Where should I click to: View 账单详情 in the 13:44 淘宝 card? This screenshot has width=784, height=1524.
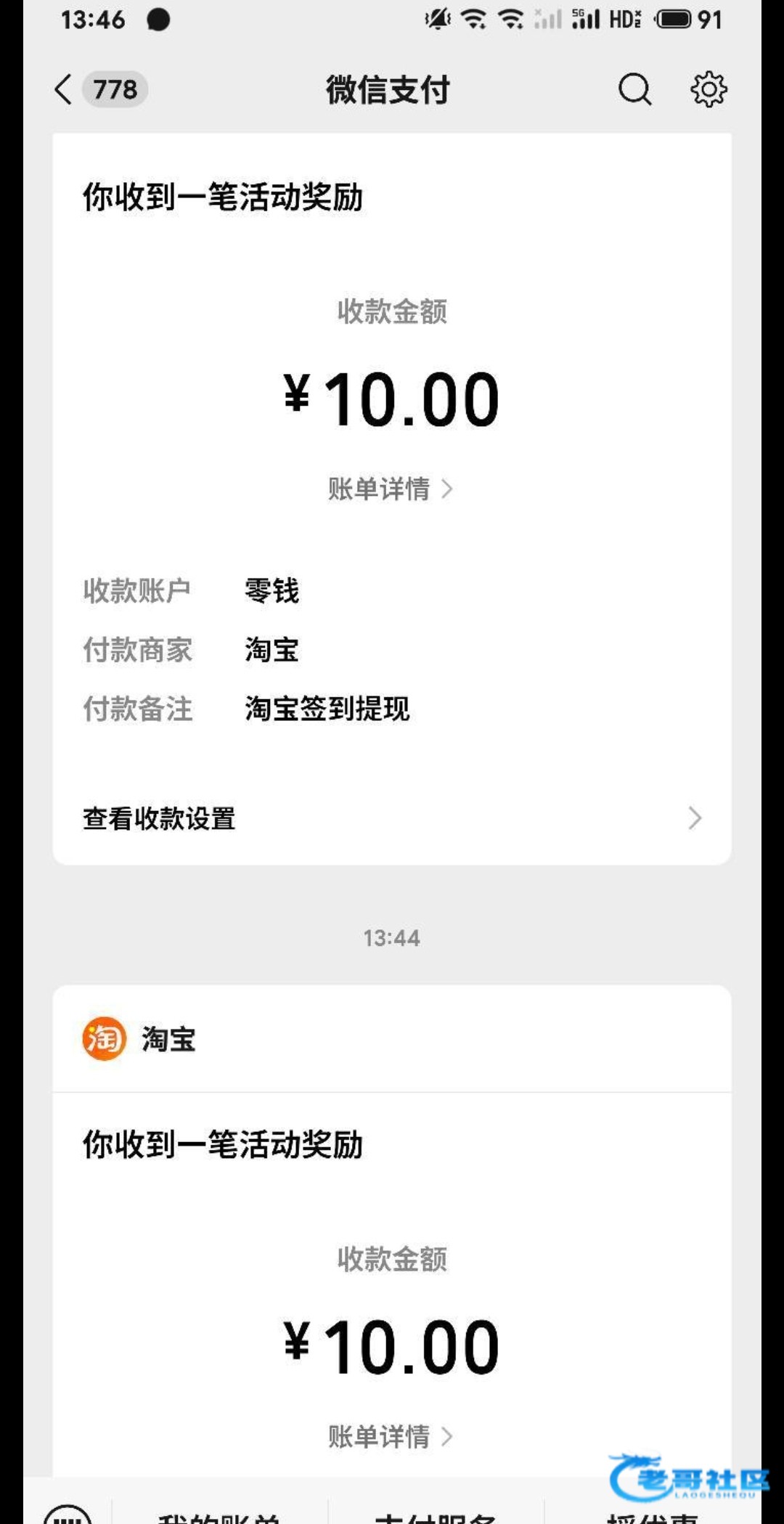(390, 1436)
